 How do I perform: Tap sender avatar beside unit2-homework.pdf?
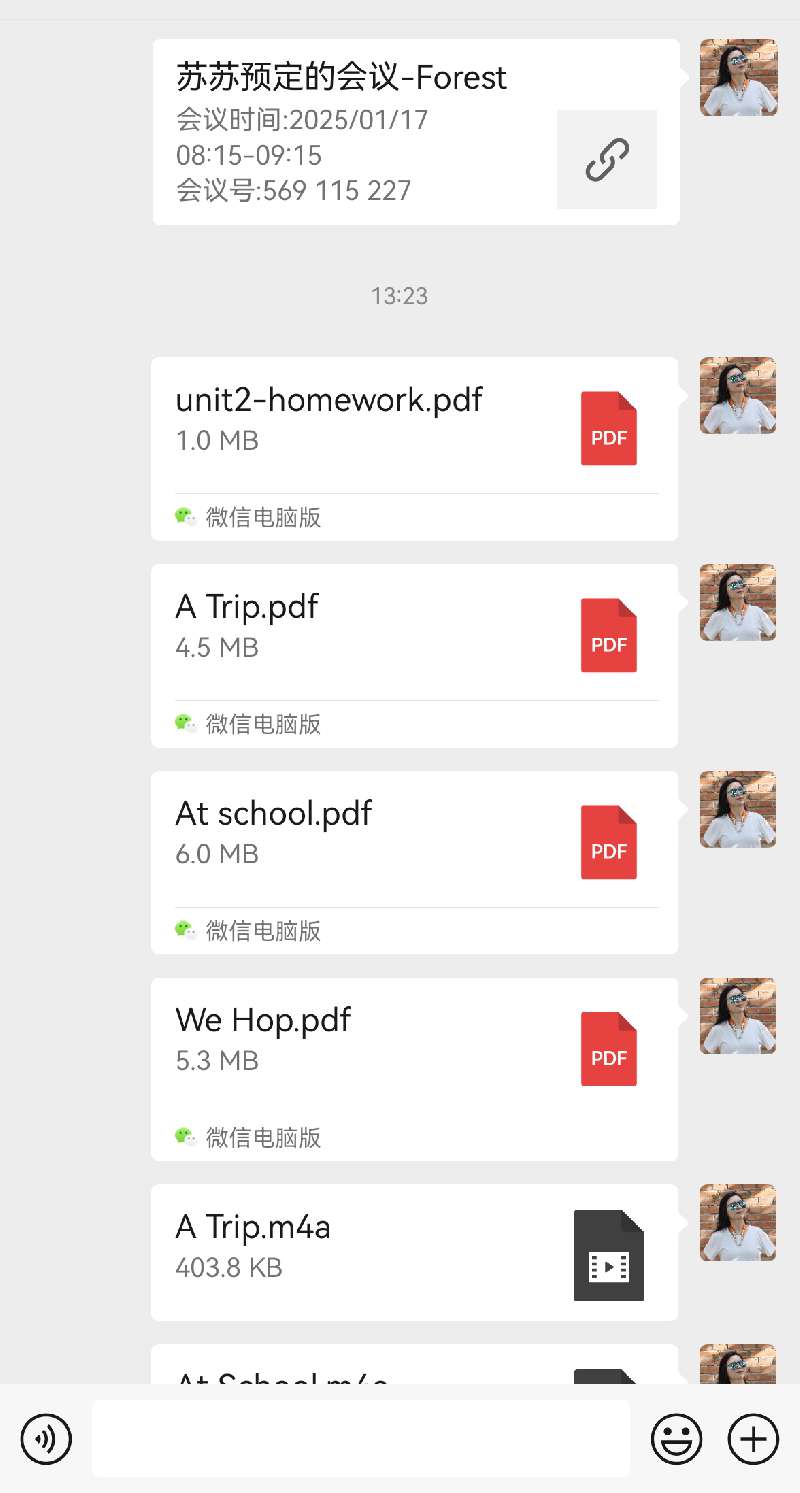pos(738,395)
